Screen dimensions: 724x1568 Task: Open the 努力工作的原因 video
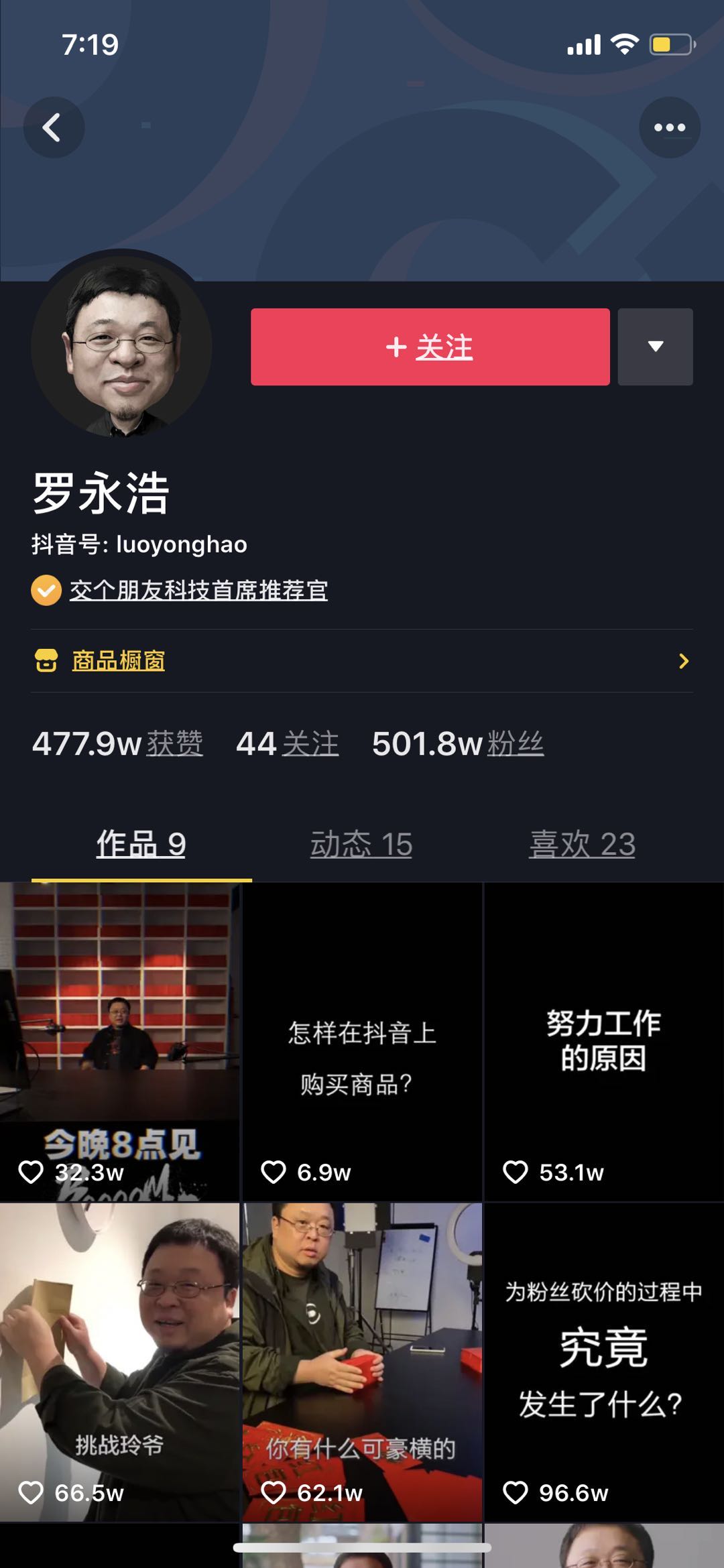click(604, 1040)
